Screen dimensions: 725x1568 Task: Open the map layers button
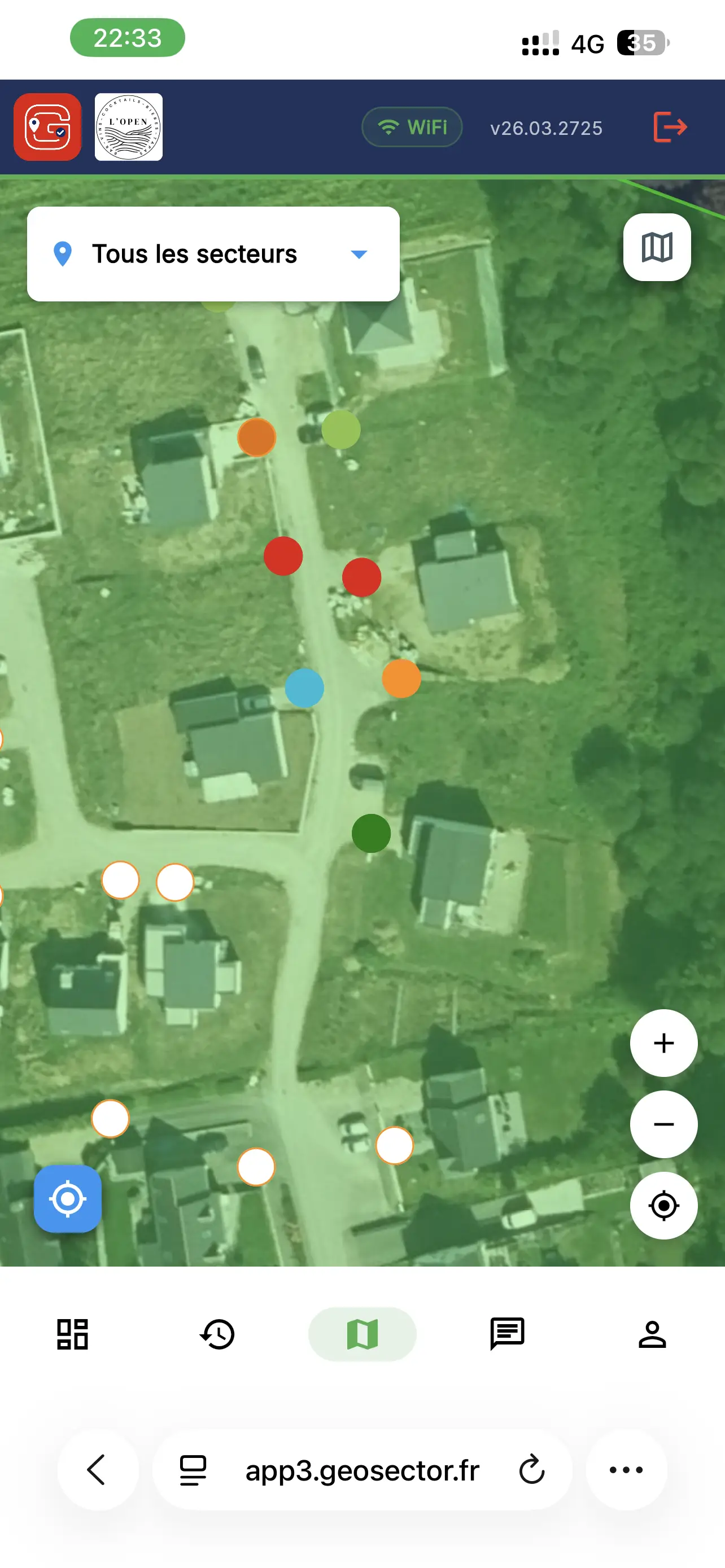pyautogui.click(x=657, y=247)
